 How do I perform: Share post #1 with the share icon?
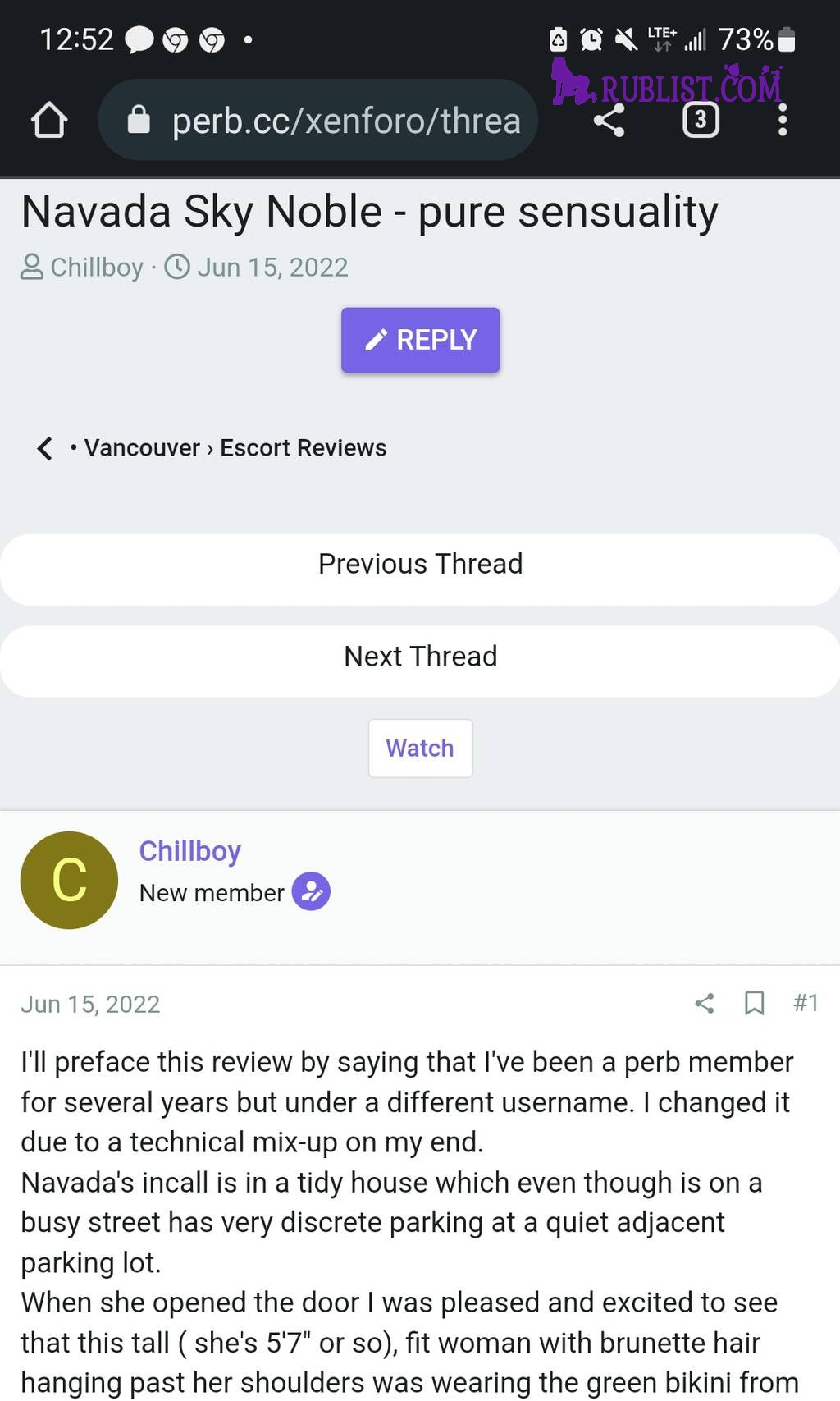[705, 1003]
